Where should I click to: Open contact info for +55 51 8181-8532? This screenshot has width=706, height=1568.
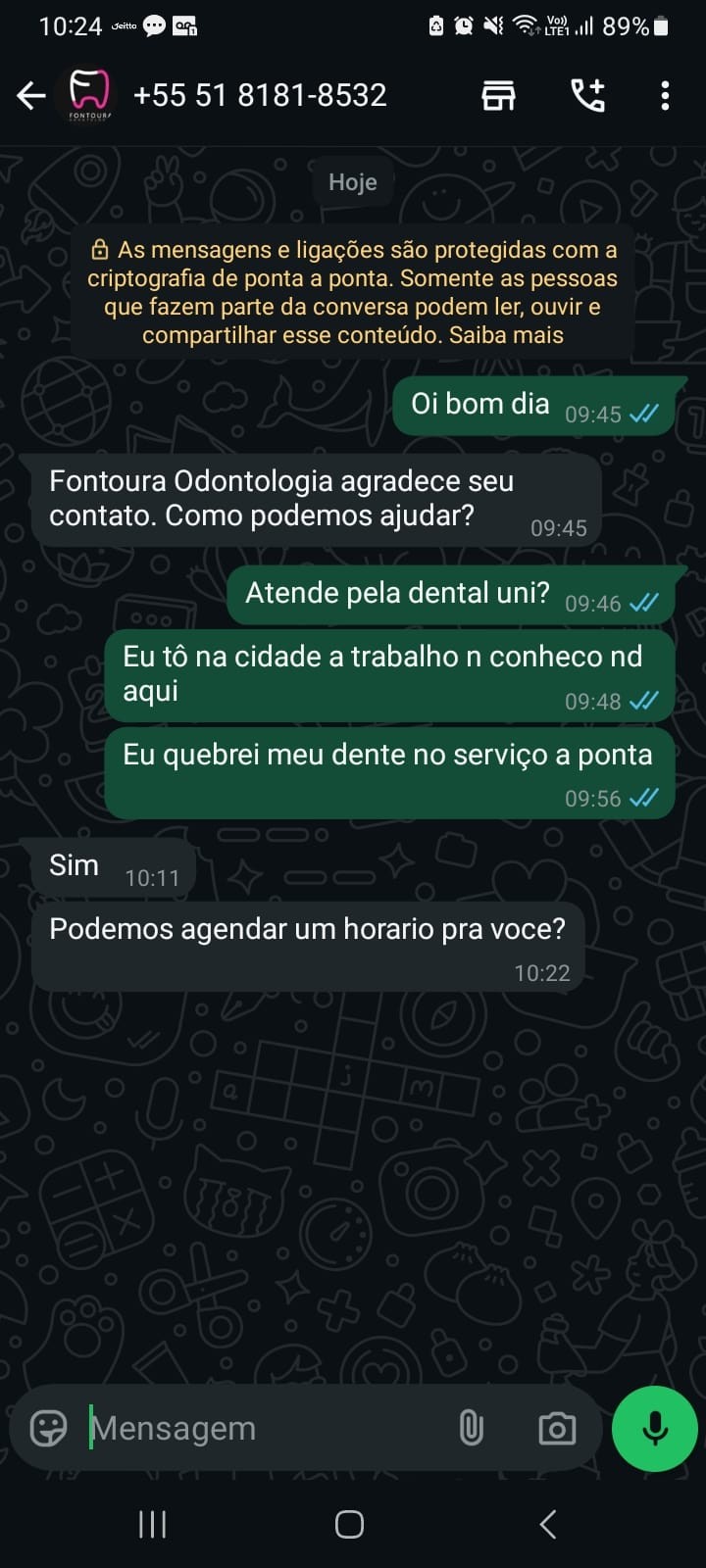(x=260, y=95)
